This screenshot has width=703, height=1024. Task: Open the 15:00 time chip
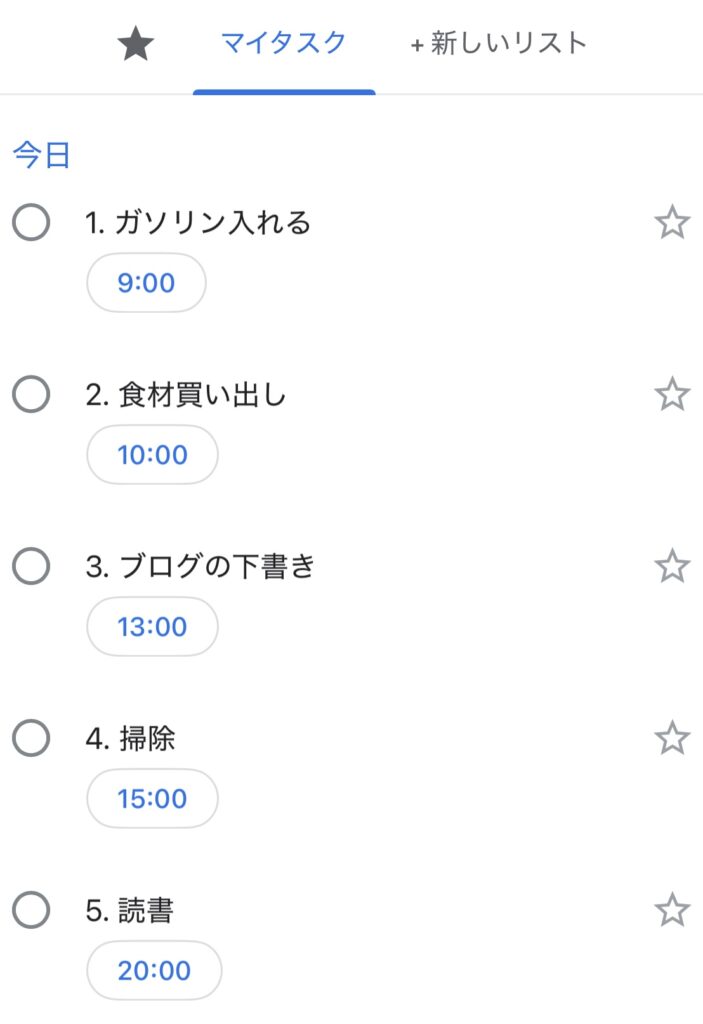(152, 799)
